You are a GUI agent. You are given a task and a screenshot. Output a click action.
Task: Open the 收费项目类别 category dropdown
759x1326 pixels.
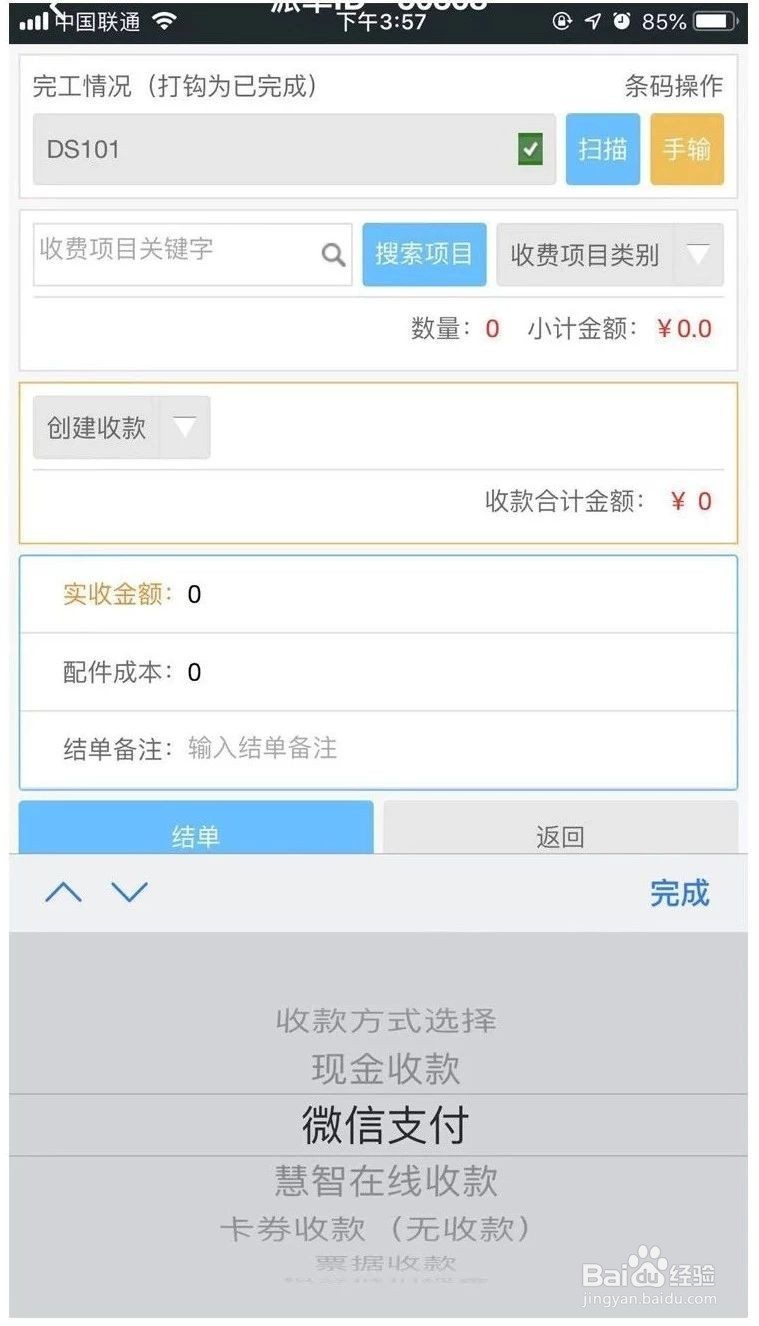[610, 254]
